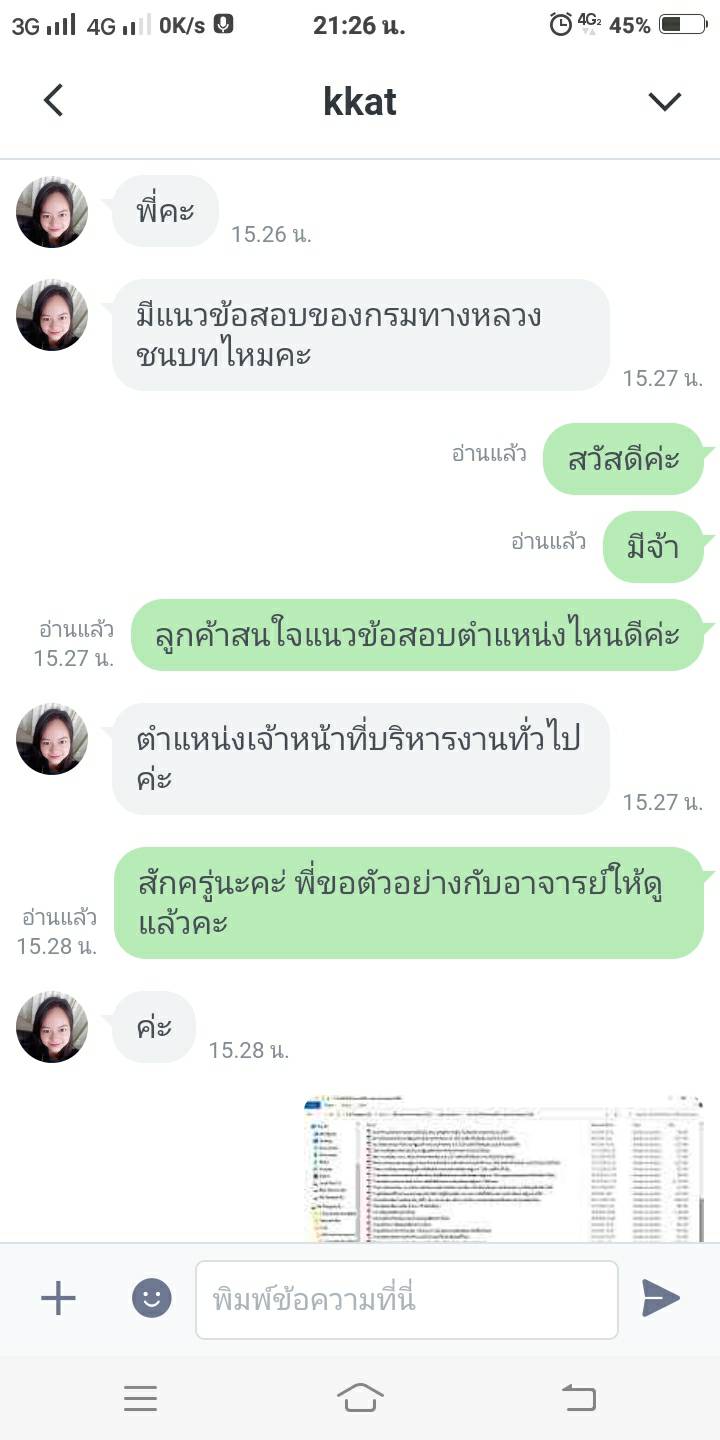Focus the message input field
The image size is (720, 1440).
pyautogui.click(x=406, y=1299)
